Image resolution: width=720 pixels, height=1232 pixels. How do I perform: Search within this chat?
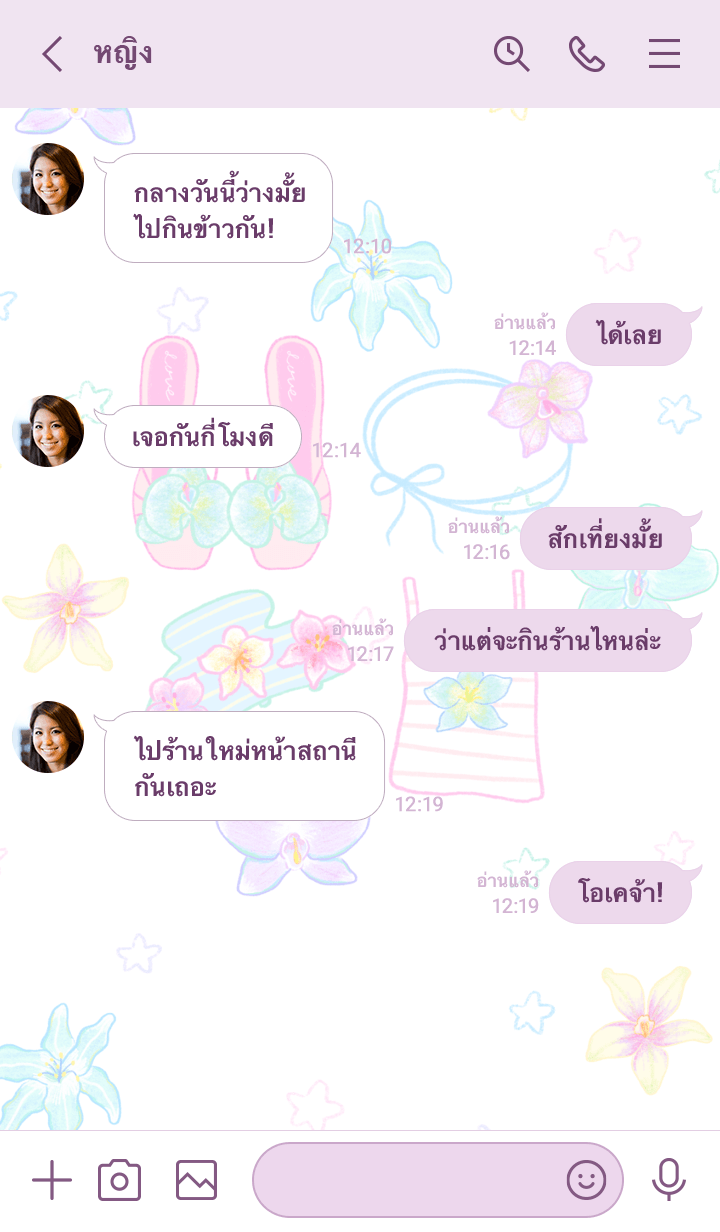point(511,54)
